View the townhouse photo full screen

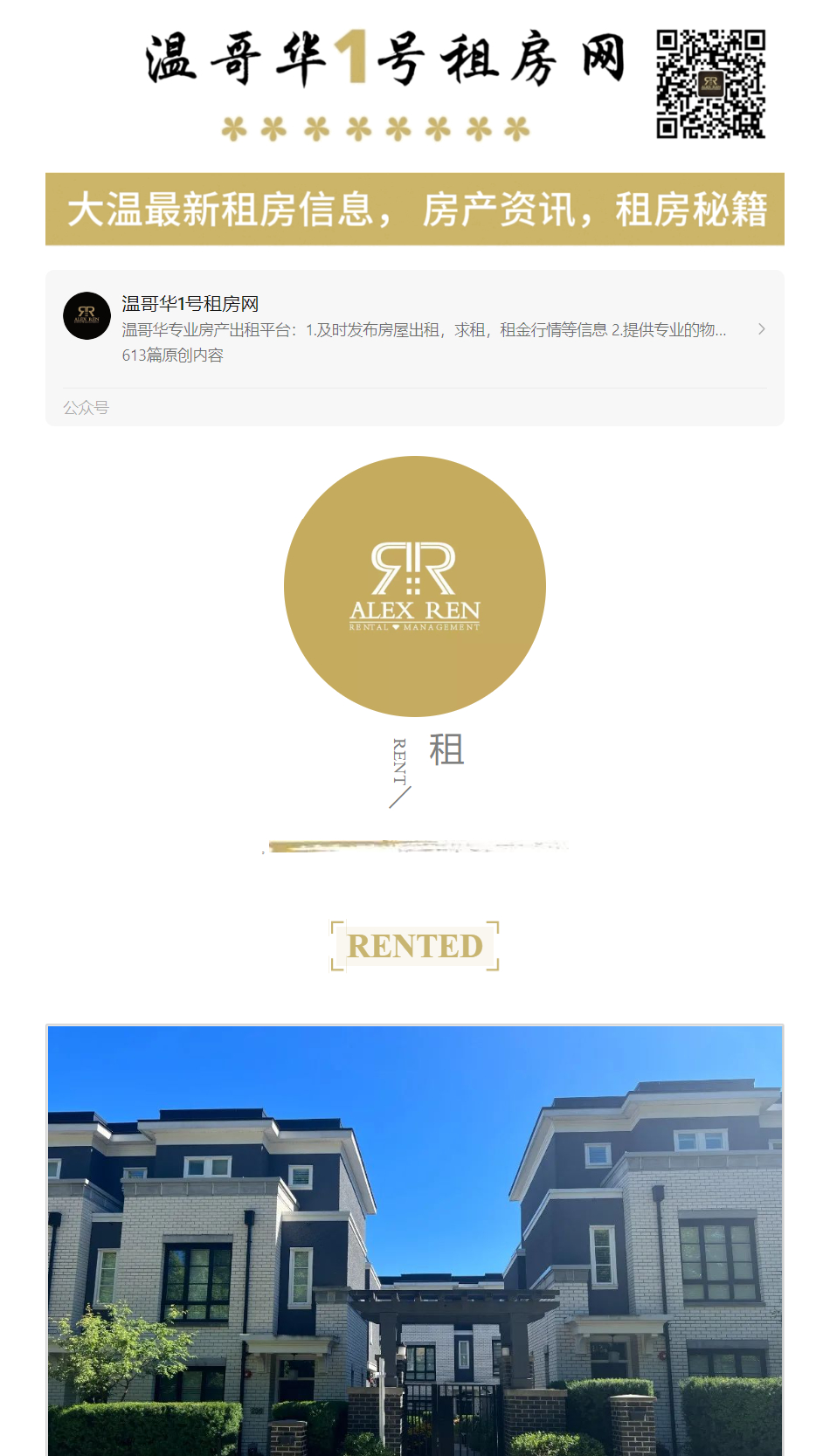414,1240
